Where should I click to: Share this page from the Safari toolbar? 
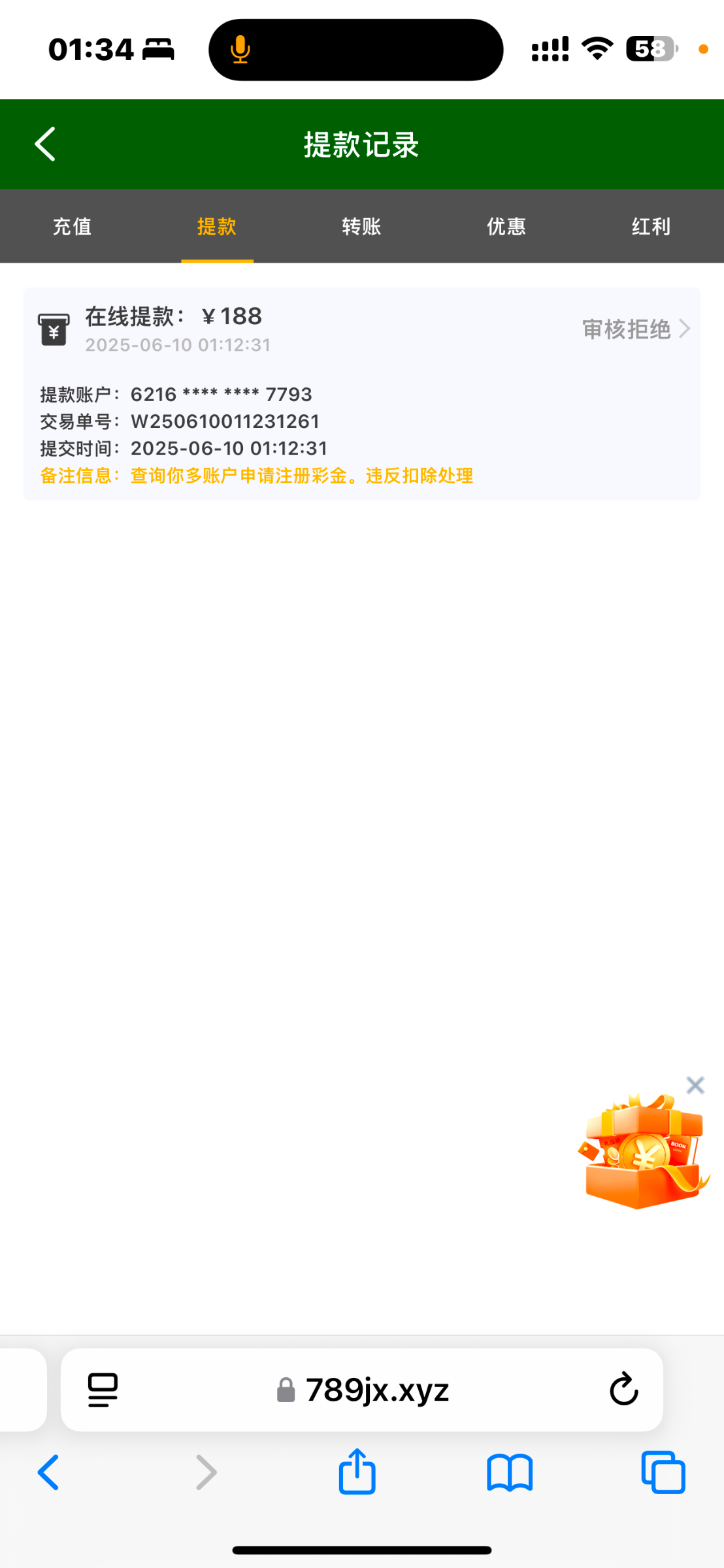click(357, 1473)
